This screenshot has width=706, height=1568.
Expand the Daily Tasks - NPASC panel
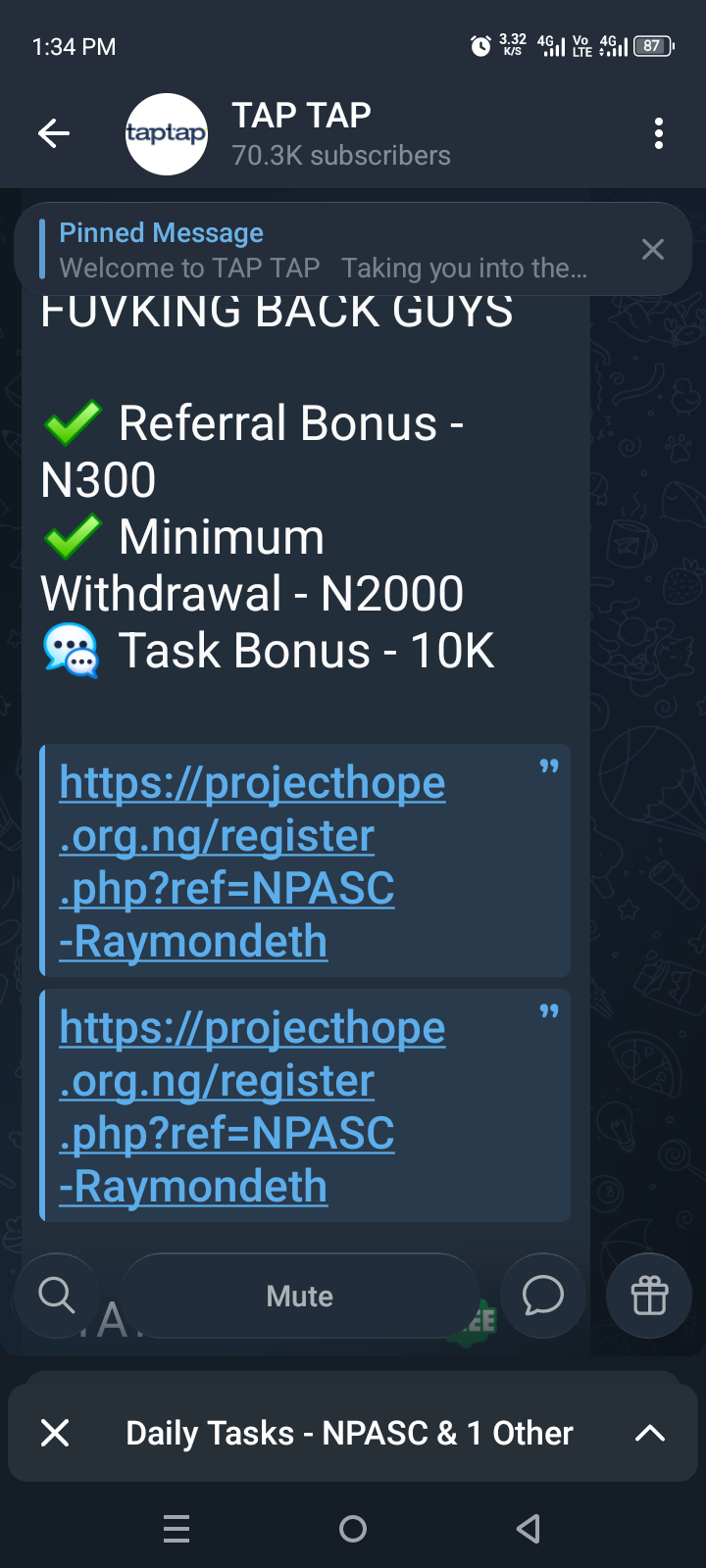pyautogui.click(x=650, y=1433)
